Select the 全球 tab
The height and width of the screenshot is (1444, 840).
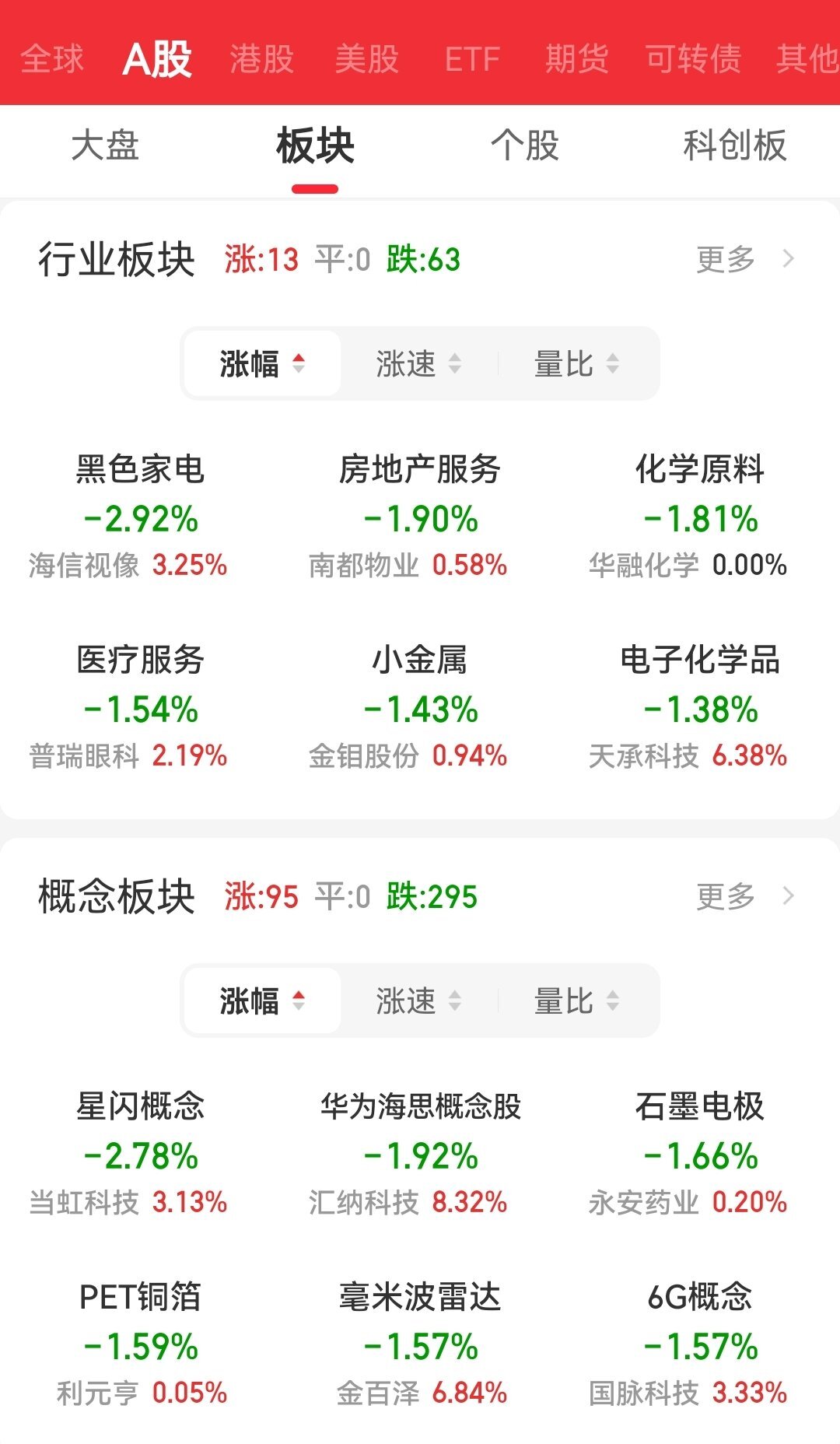(x=52, y=59)
